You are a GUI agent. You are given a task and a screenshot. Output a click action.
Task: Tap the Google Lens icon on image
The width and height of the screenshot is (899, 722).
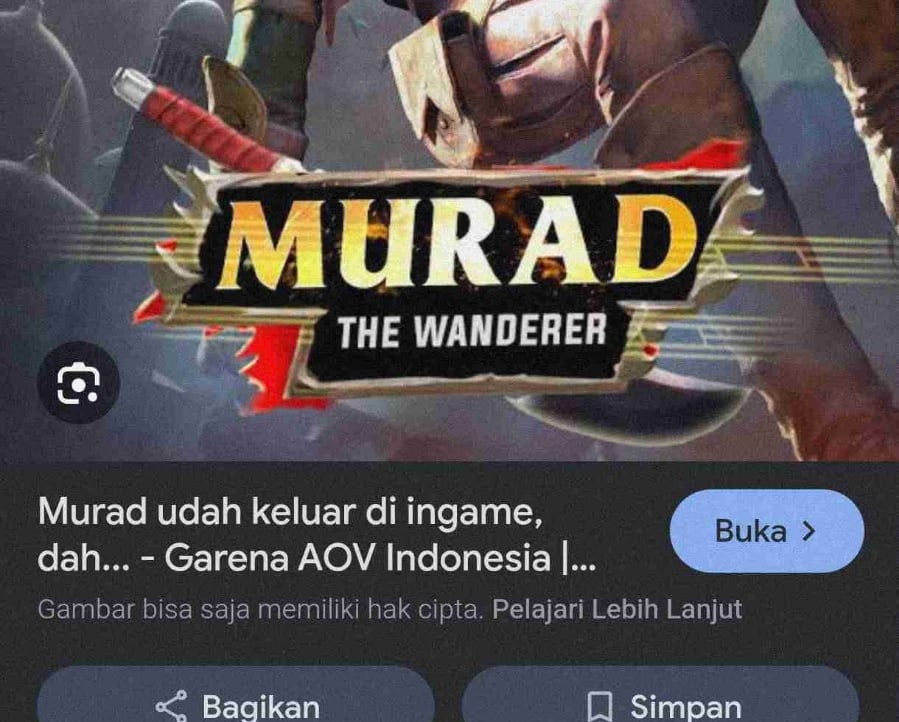click(79, 383)
